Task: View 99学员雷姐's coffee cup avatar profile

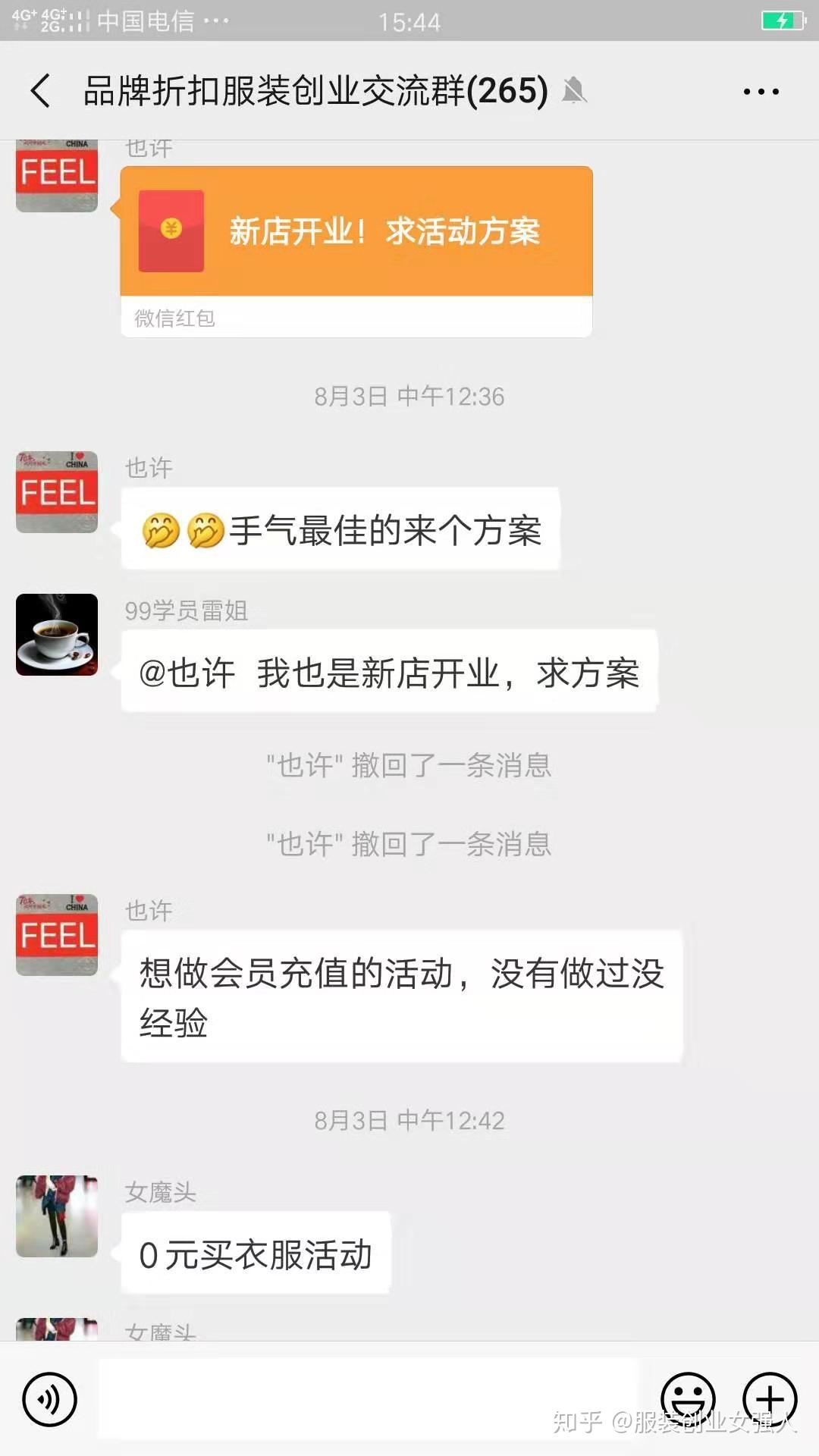Action: (57, 635)
